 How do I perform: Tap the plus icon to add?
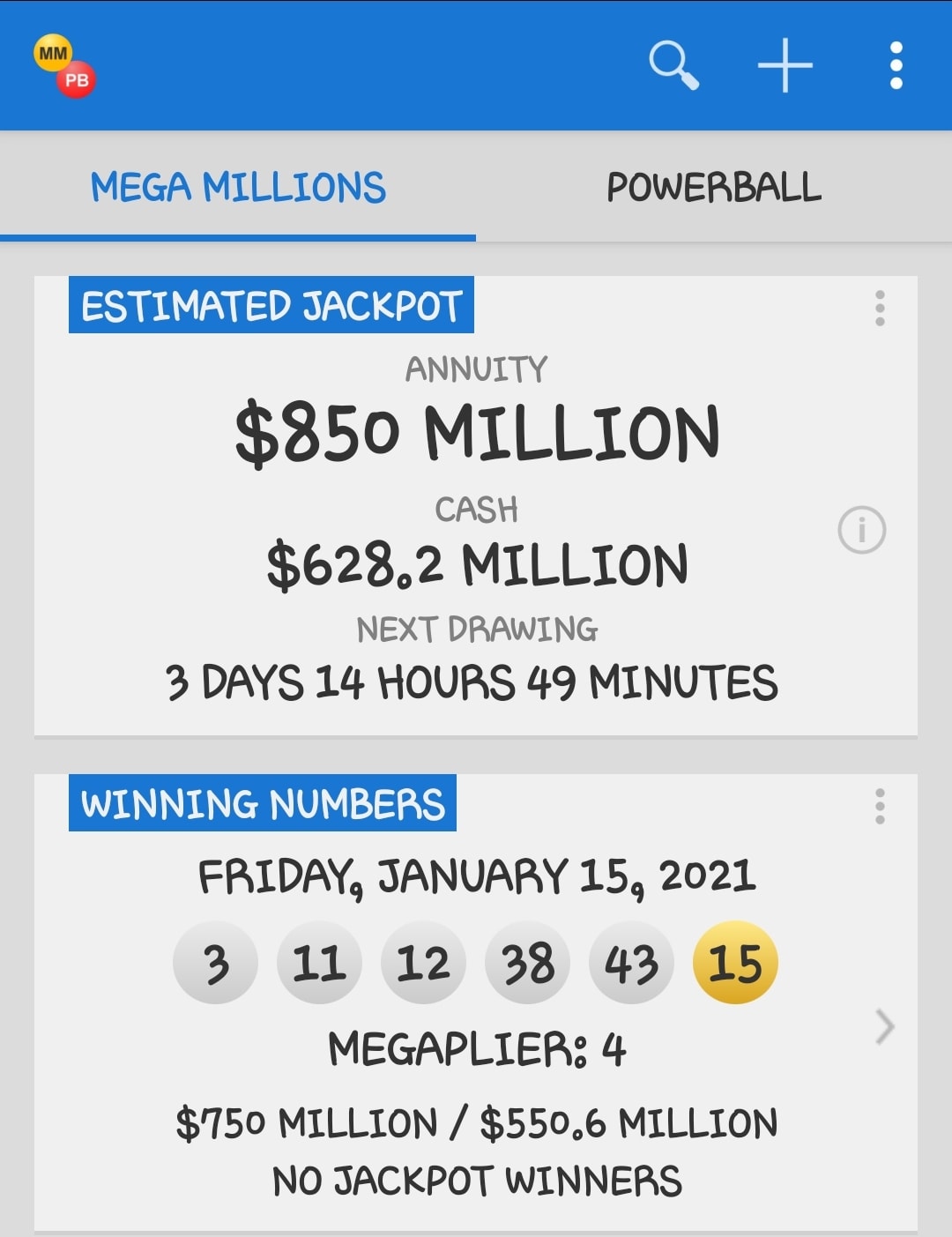click(785, 65)
